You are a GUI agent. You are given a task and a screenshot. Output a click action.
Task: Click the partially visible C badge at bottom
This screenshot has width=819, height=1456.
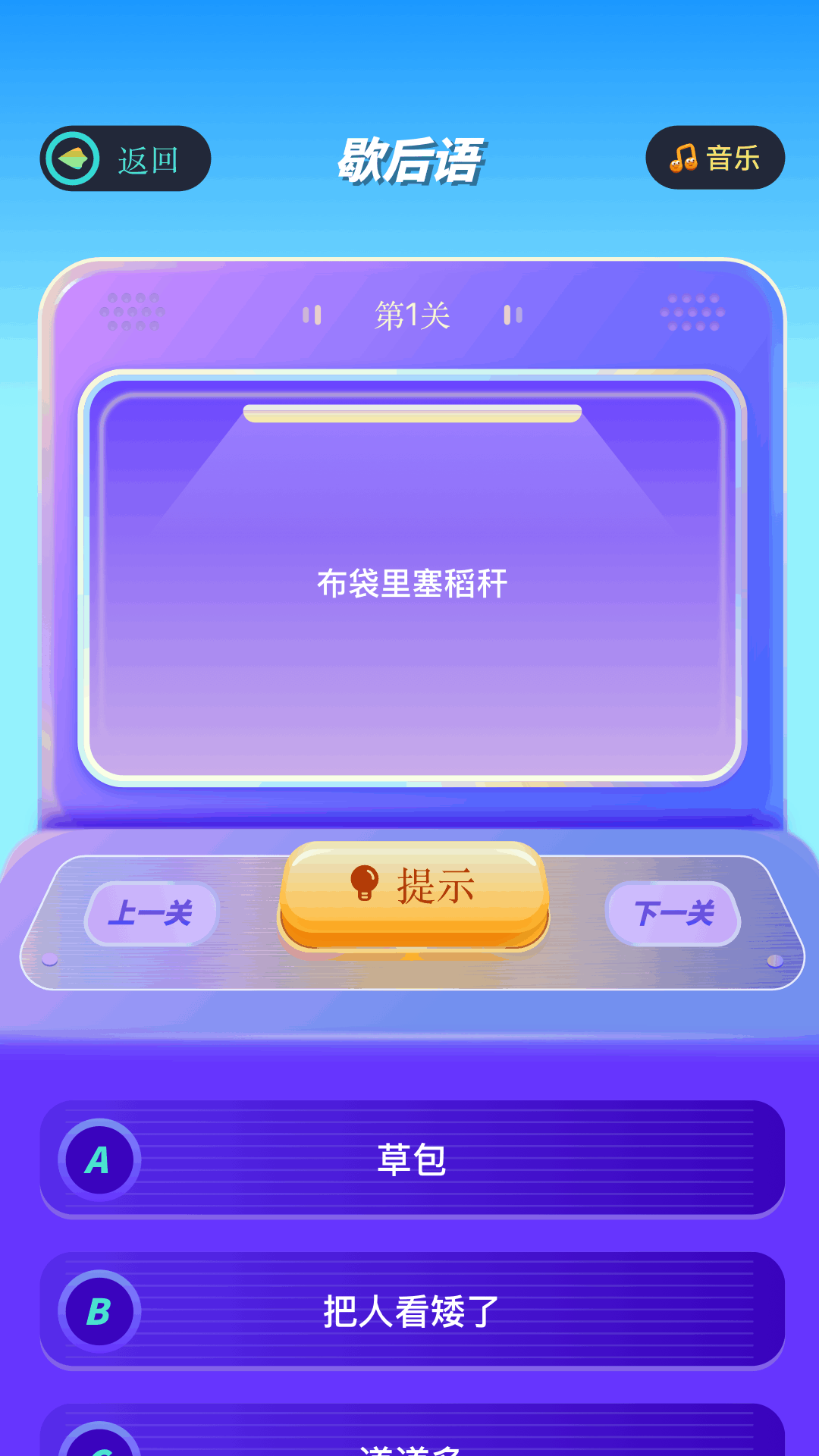[99, 1447]
